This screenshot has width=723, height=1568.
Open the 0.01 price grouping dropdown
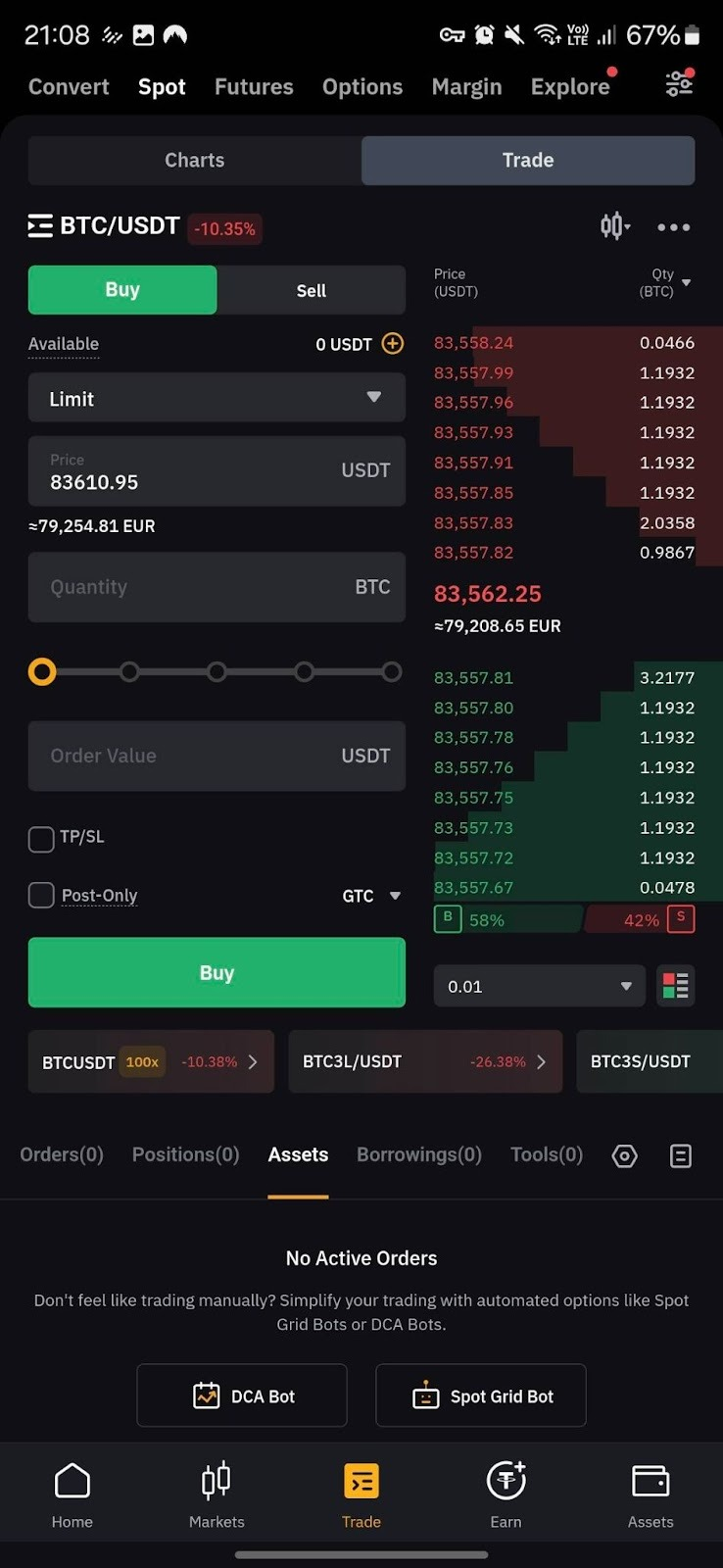539,986
